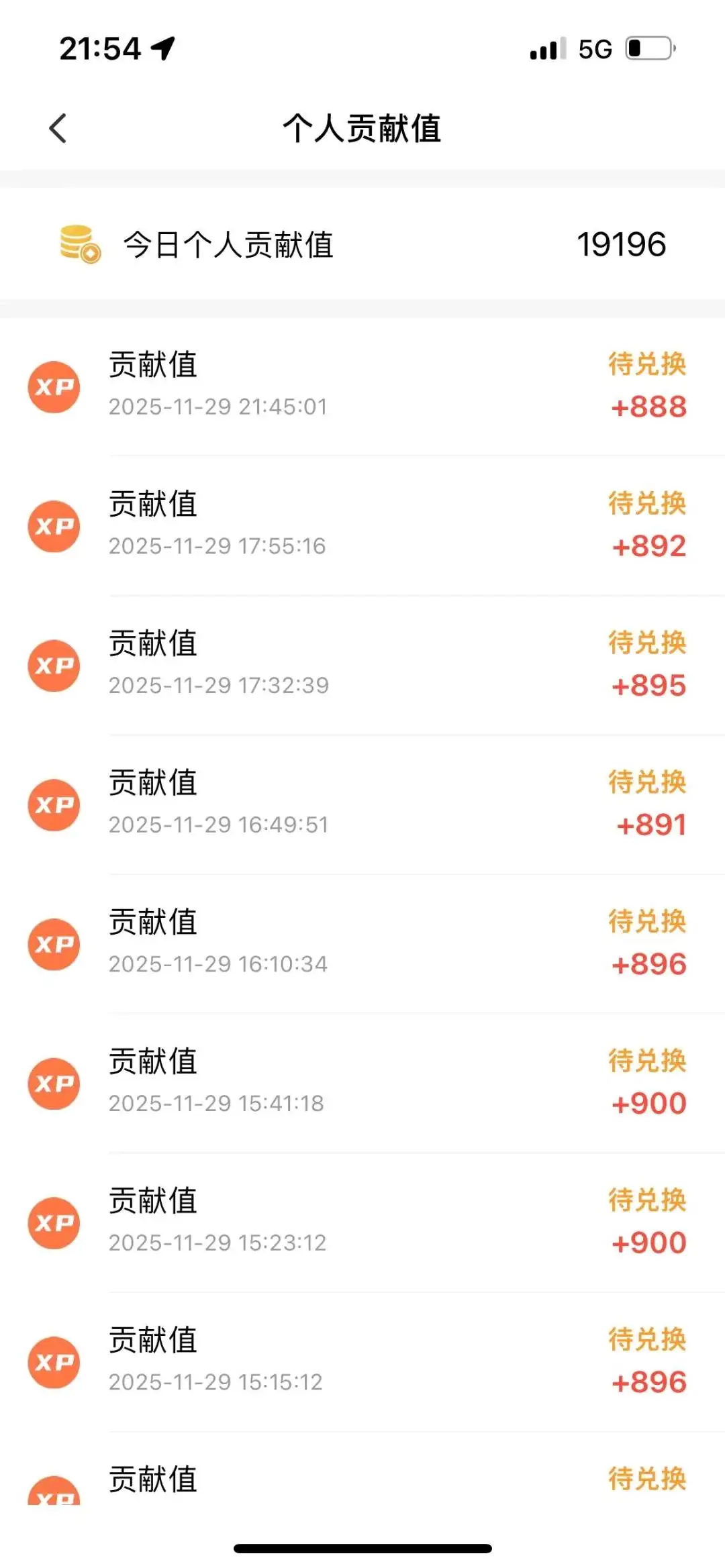This screenshot has height=1568, width=725.
Task: Select the XP icon beside the 15:41:18 entry
Action: click(x=54, y=1083)
